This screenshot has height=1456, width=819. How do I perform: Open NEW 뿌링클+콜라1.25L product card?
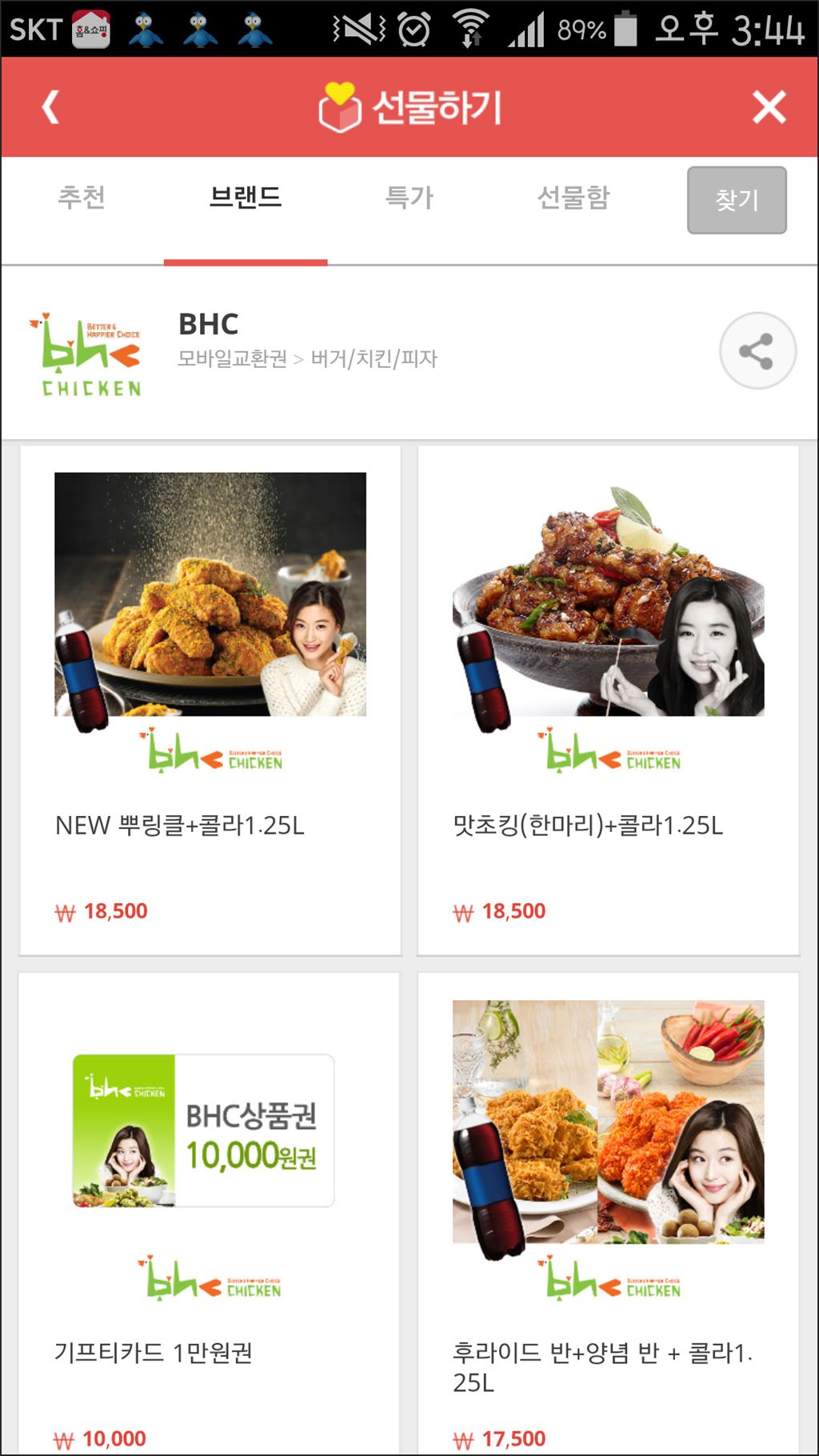click(210, 700)
